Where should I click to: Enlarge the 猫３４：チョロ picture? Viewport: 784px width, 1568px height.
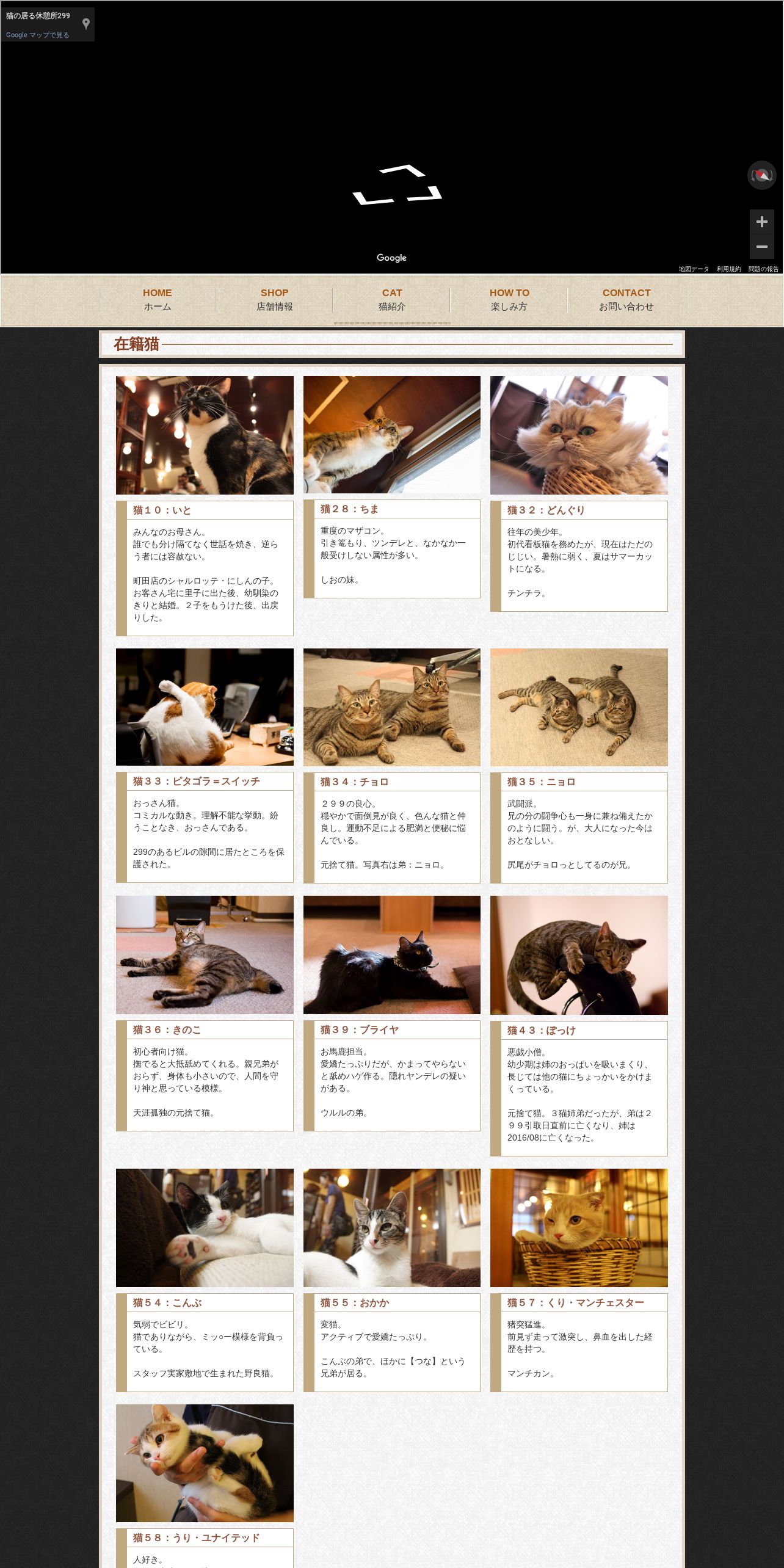coord(392,707)
